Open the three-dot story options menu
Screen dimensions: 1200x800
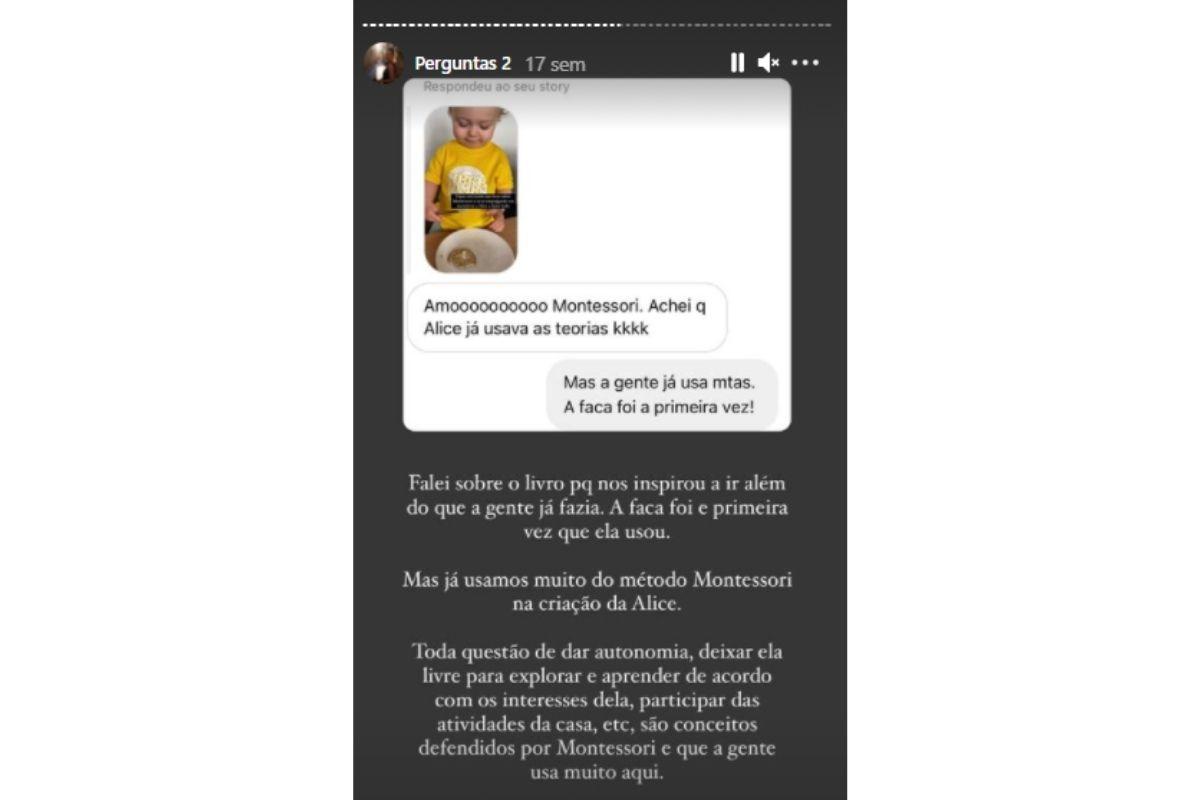(x=805, y=63)
